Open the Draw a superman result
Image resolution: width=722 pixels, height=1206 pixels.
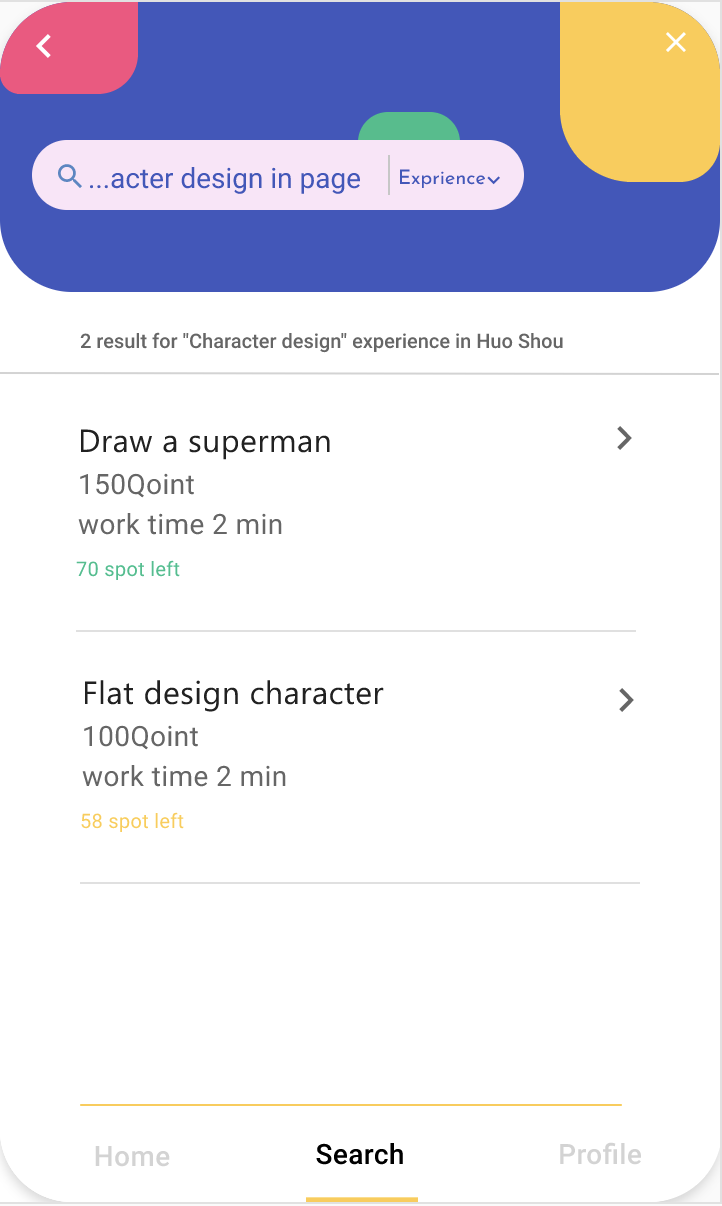(x=356, y=504)
